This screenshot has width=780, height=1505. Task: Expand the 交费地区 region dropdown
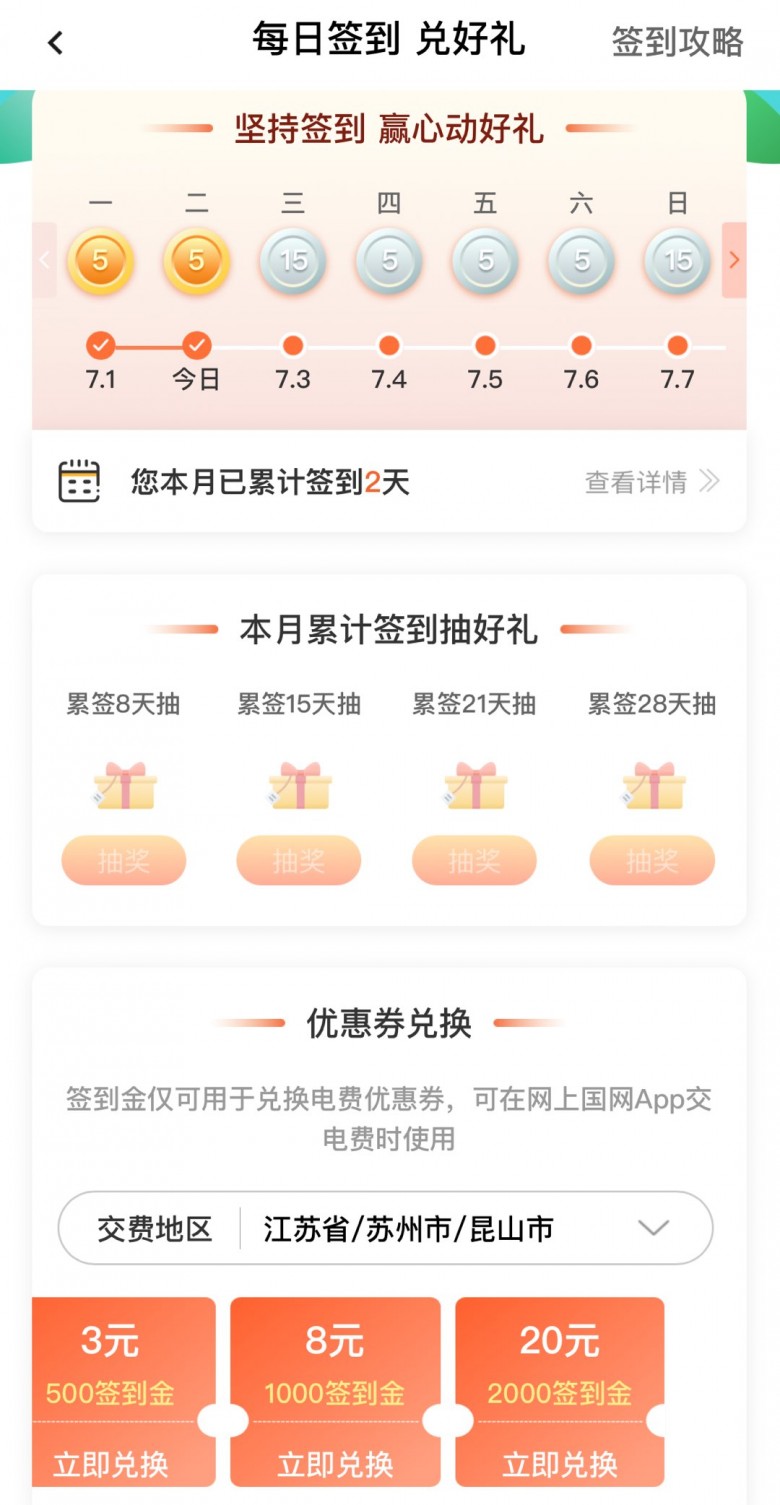652,1228
